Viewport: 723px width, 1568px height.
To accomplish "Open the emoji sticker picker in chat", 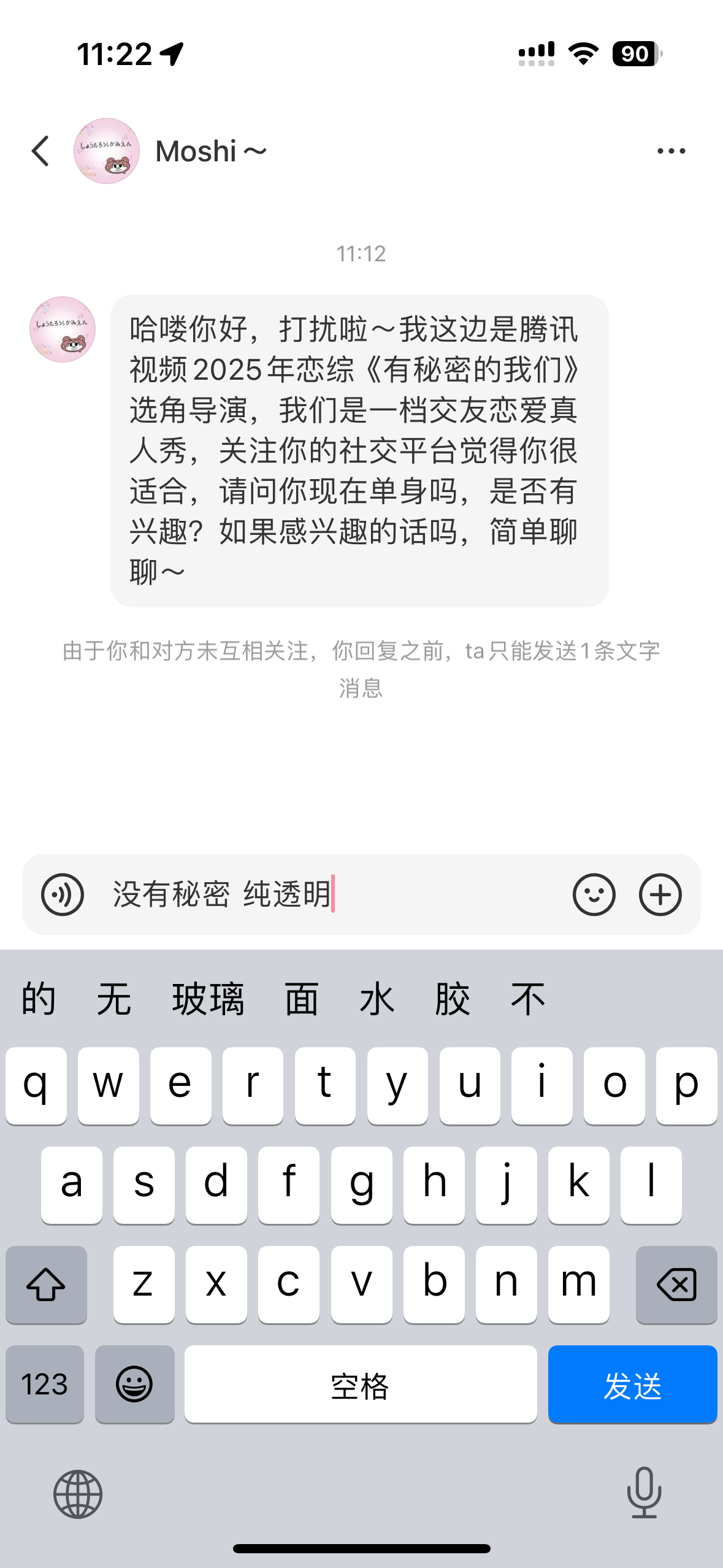I will [x=594, y=894].
